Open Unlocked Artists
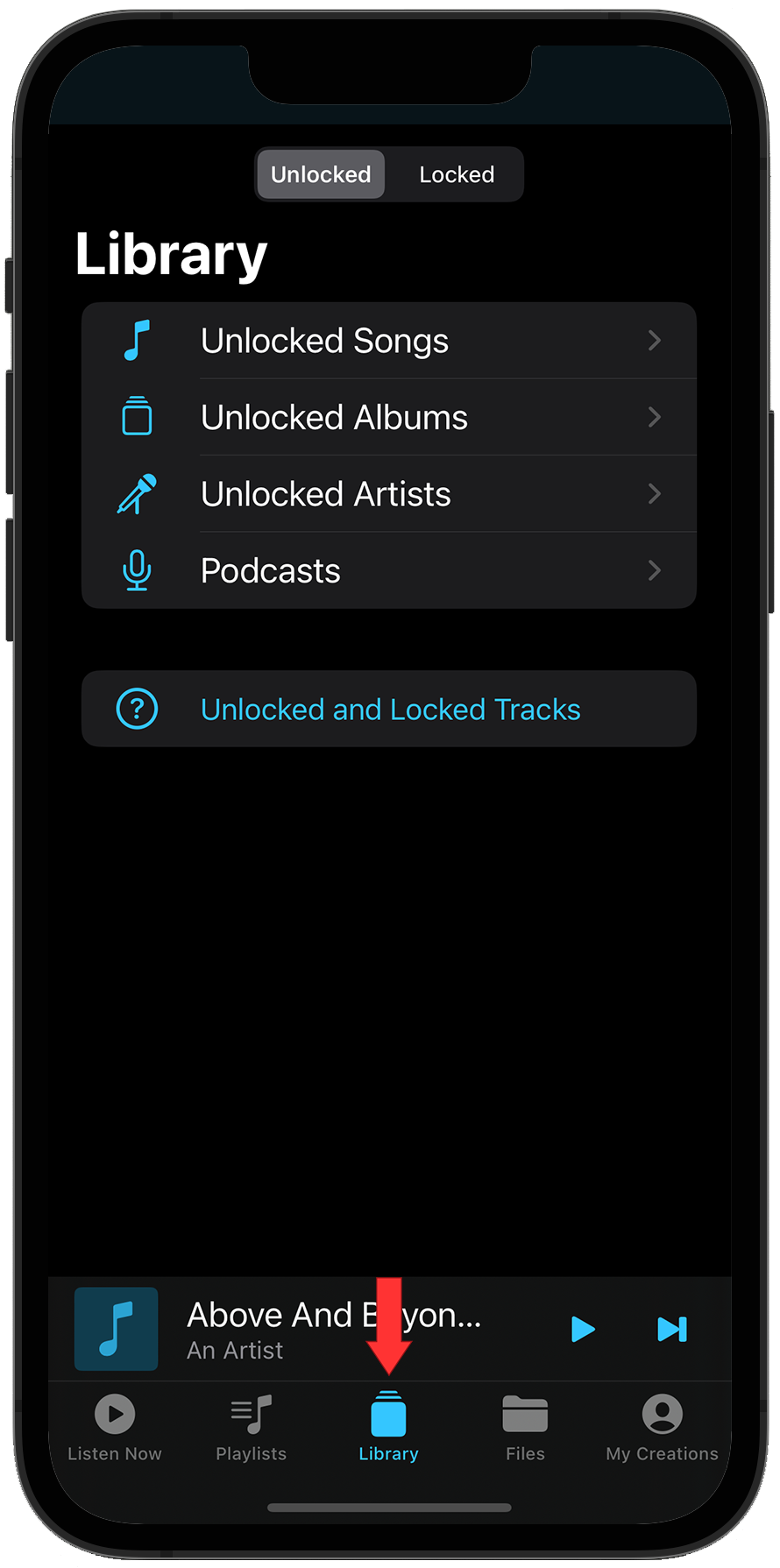 388,494
